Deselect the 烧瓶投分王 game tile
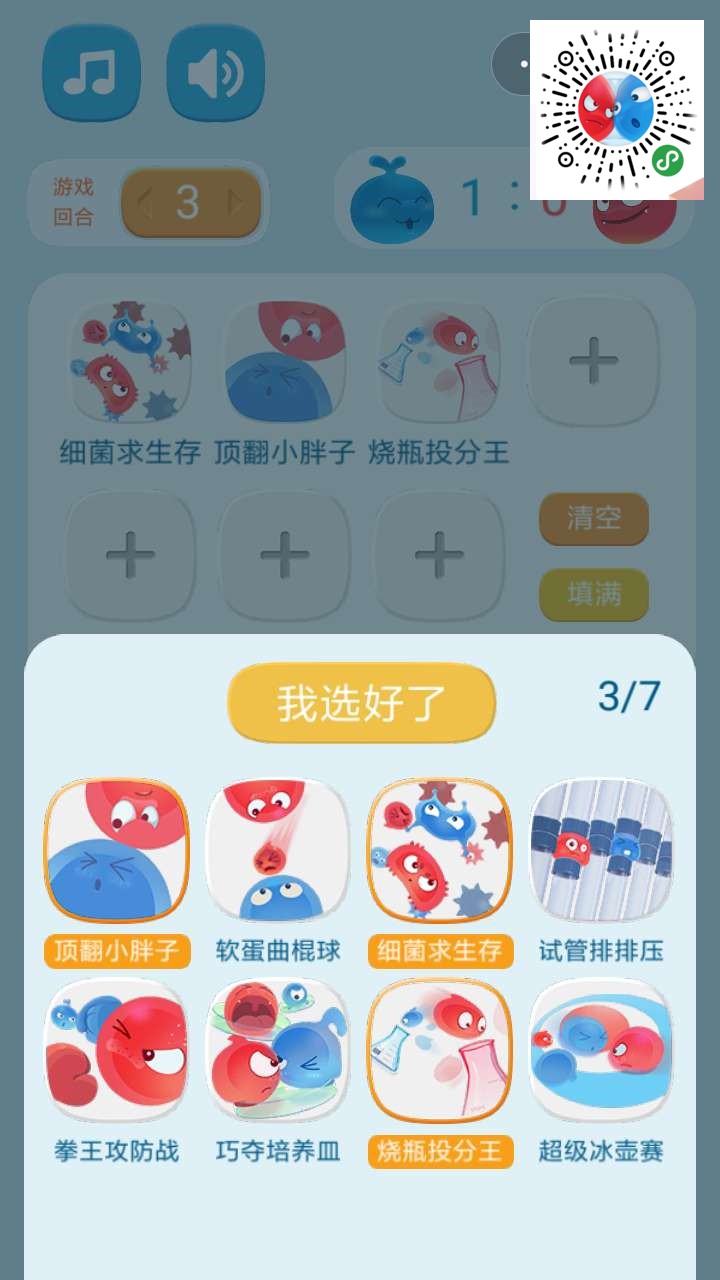720x1280 pixels. [440, 1049]
